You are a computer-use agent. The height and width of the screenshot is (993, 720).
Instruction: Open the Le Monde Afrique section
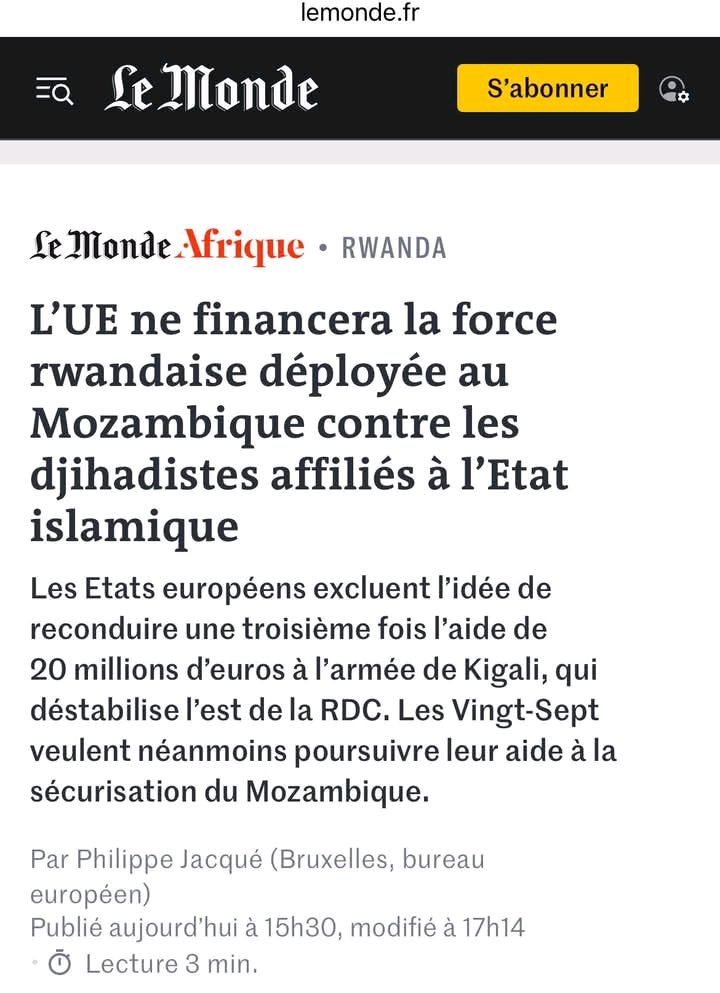pos(167,246)
